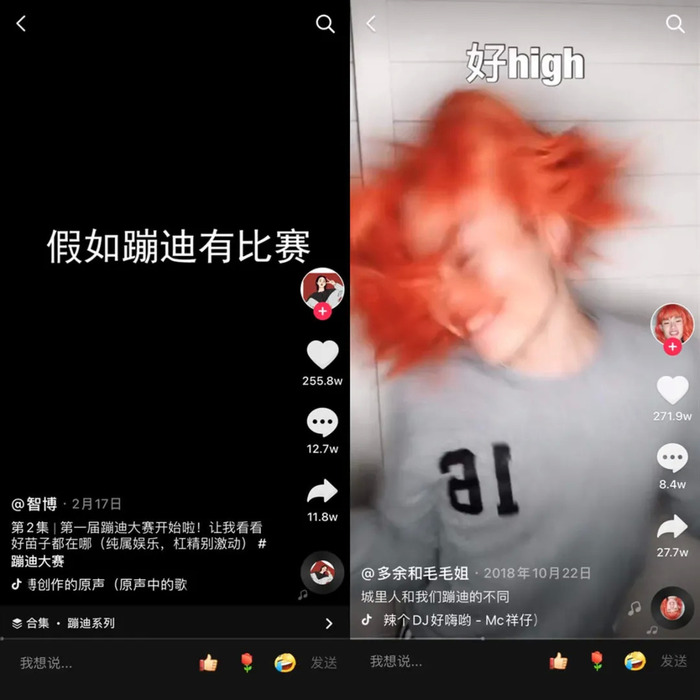The height and width of the screenshot is (700, 700).
Task: Share the video with 27.7w shares
Action: tap(672, 527)
